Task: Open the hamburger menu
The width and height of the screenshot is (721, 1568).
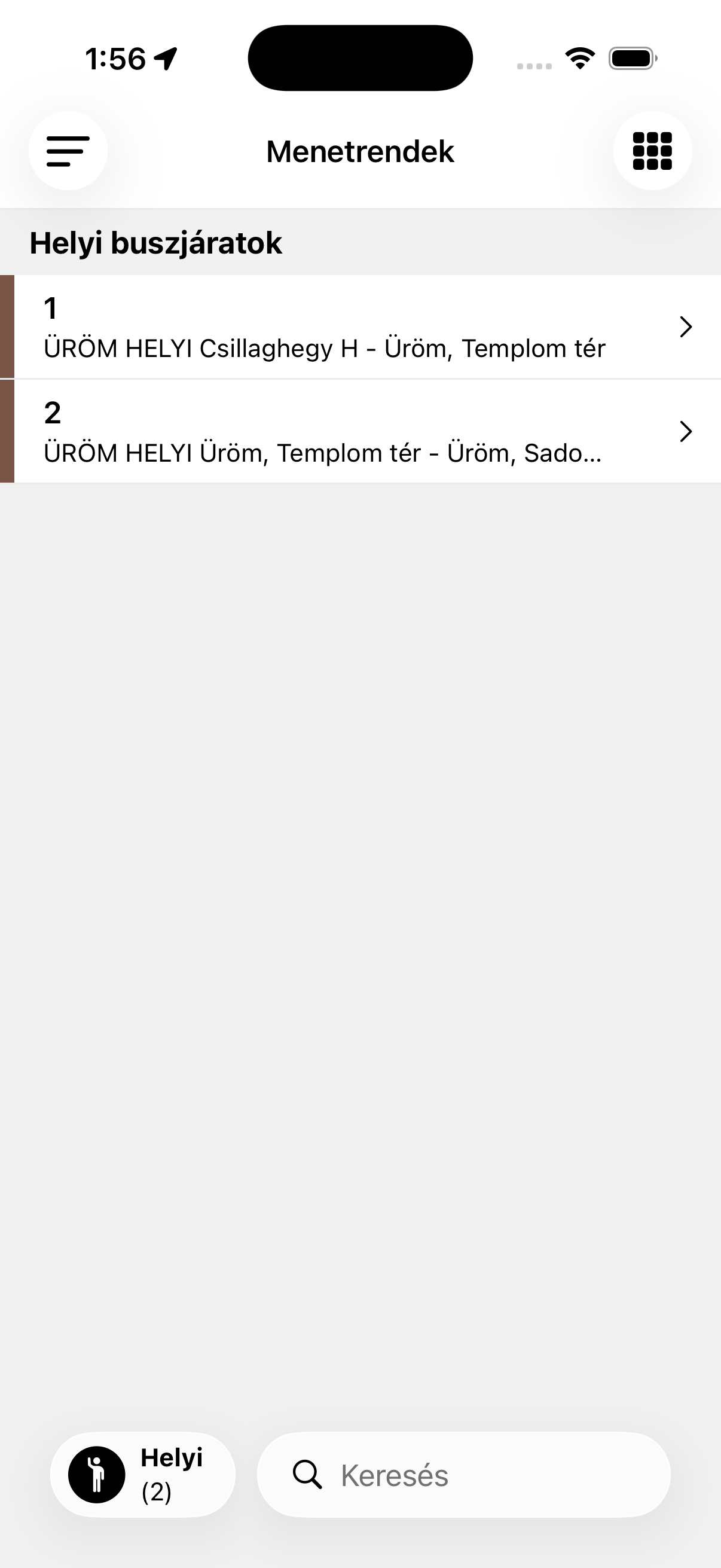Action: (68, 151)
